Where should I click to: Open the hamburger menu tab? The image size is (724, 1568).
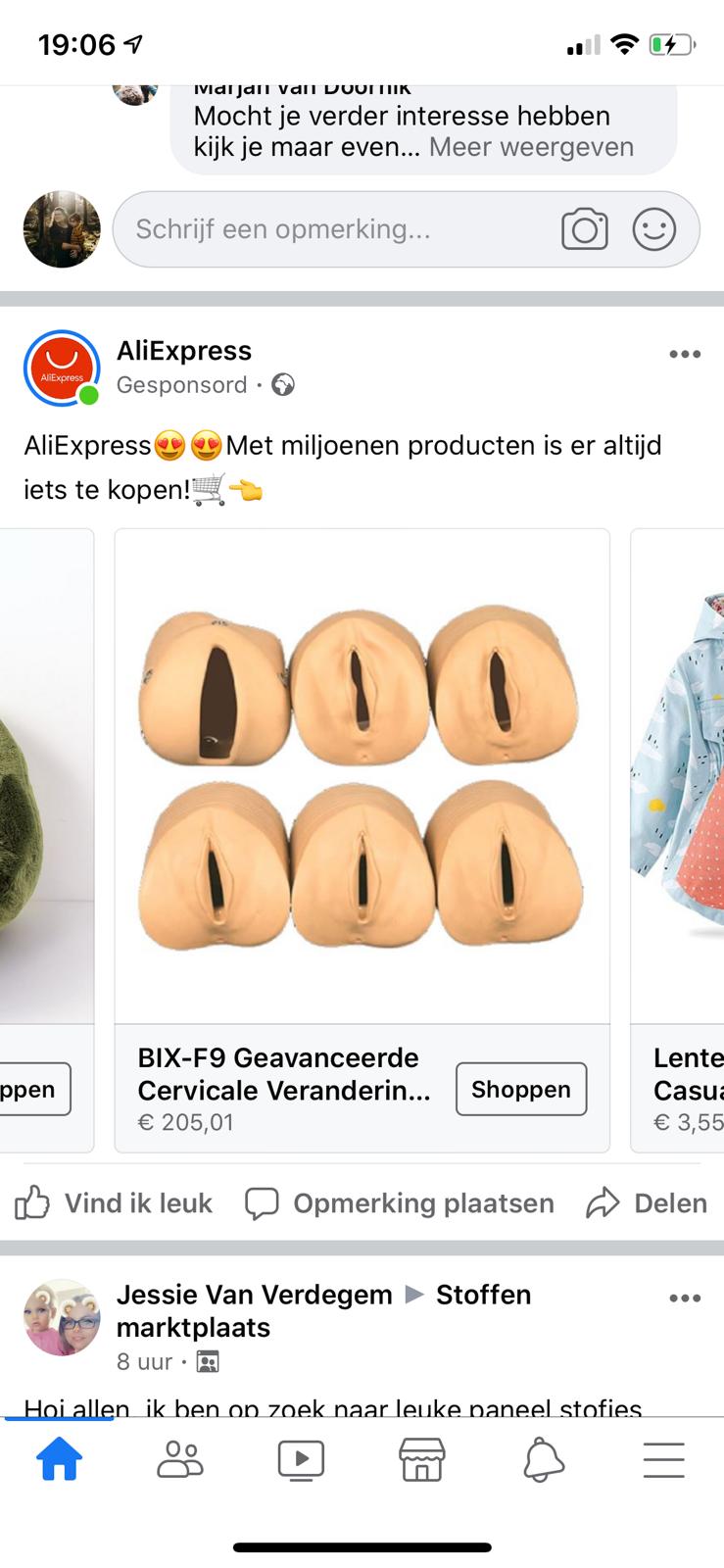click(x=663, y=1460)
